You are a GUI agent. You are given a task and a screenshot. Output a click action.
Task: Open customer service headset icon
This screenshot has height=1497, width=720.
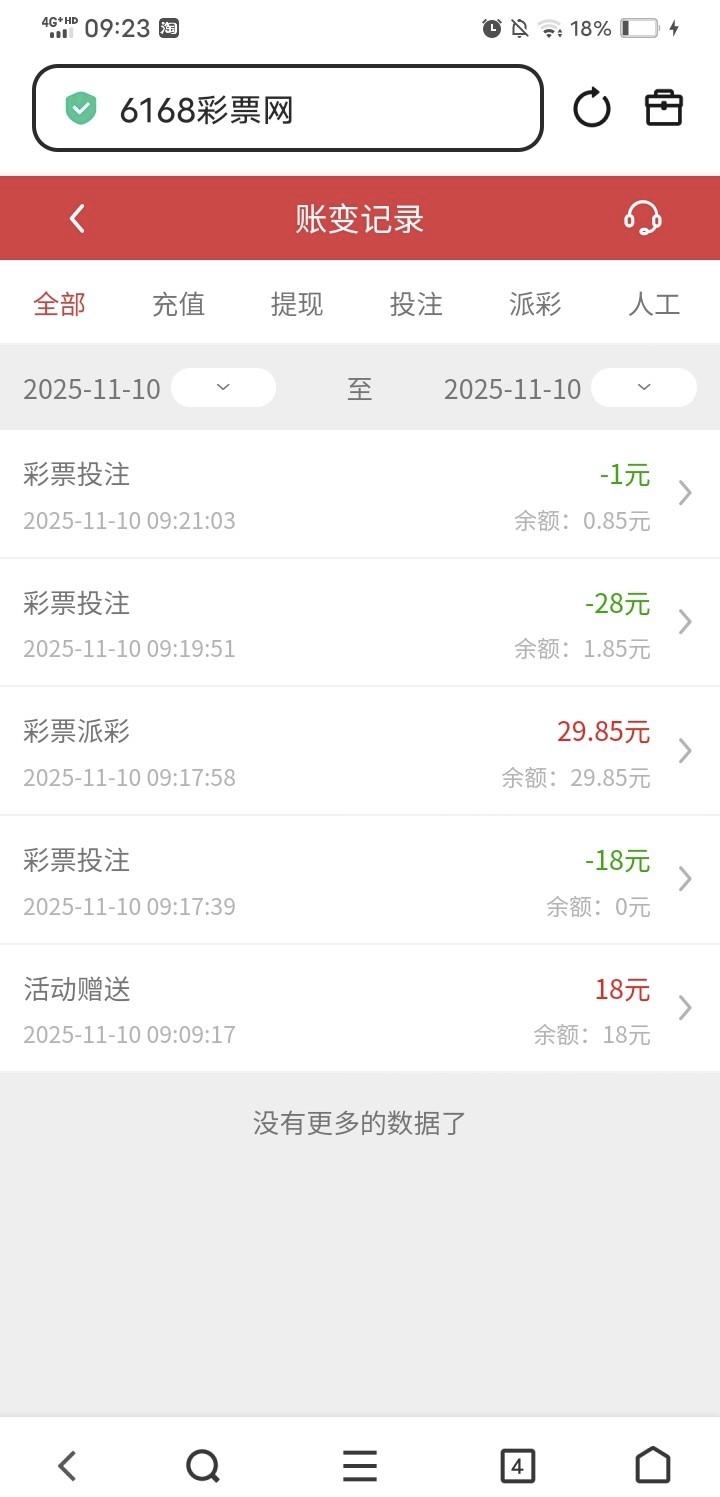click(x=642, y=218)
